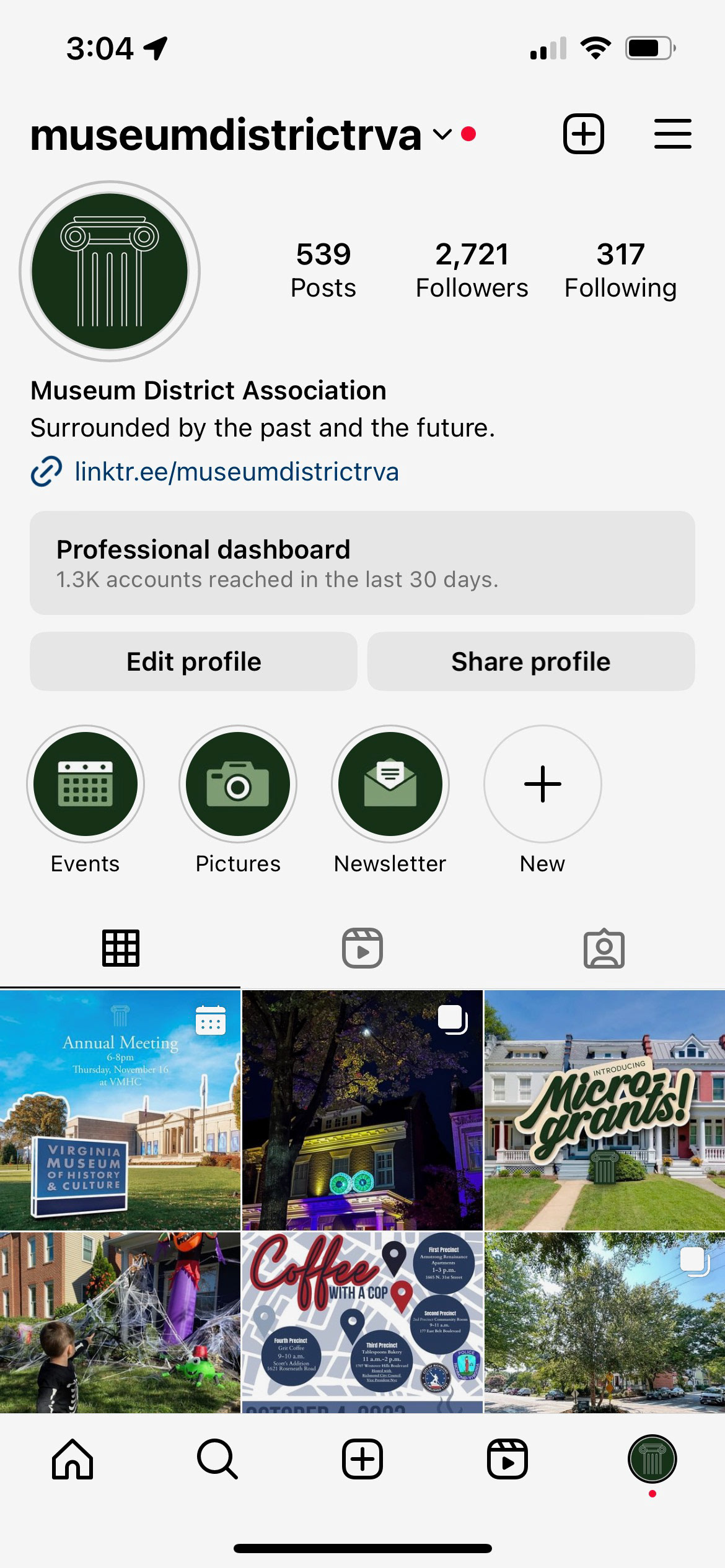View the following list

click(620, 271)
